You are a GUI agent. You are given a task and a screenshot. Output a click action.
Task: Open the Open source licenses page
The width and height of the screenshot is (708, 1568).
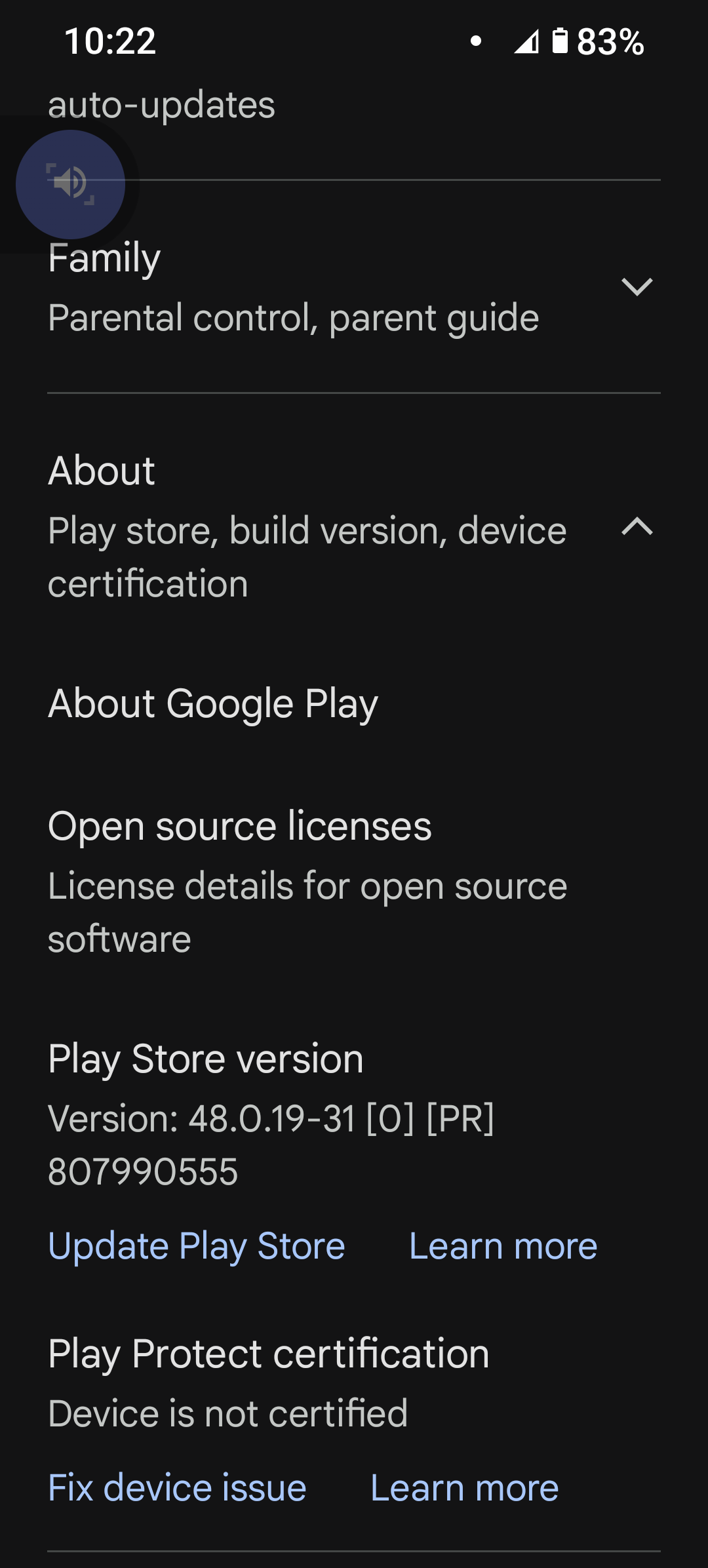point(240,827)
